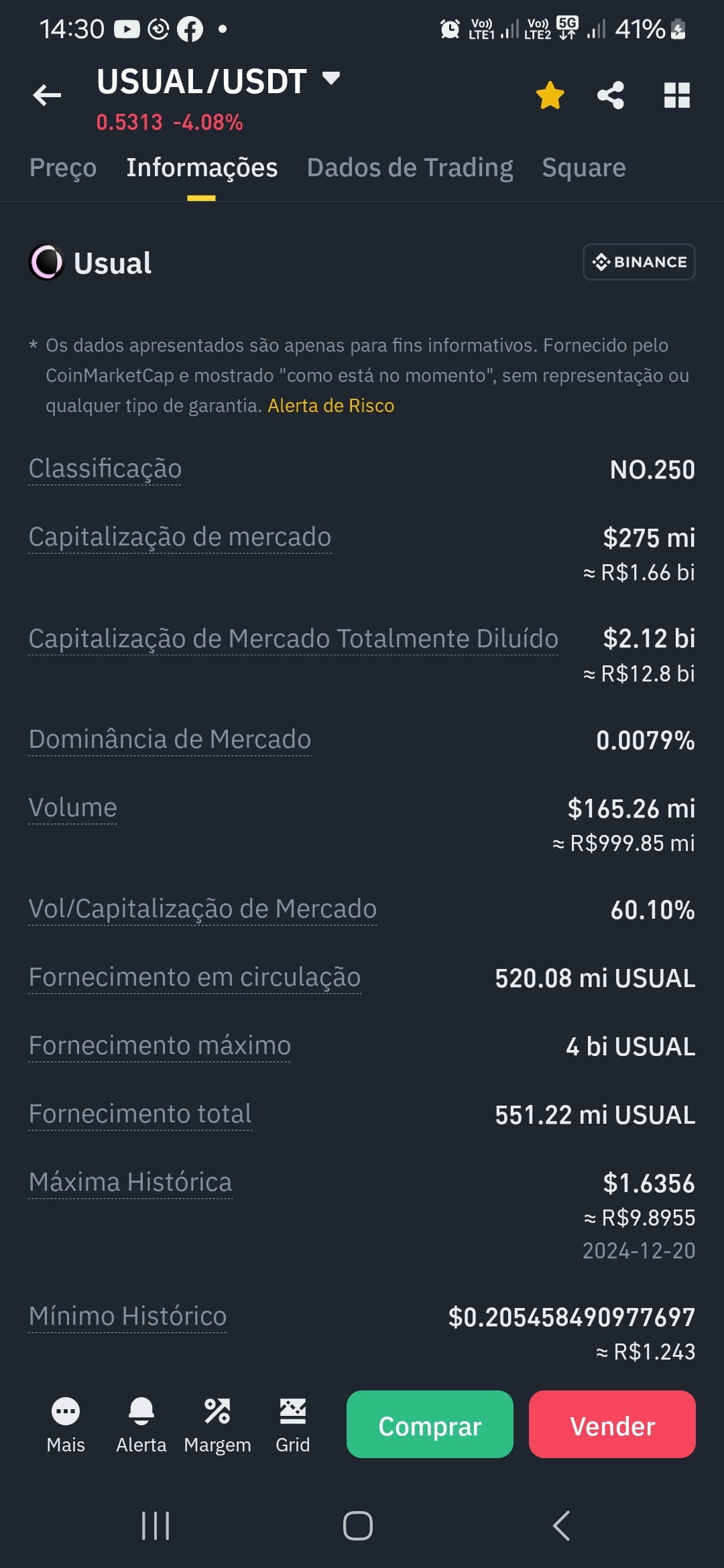Share this trading pair
This screenshot has width=724, height=1568.
click(x=611, y=95)
